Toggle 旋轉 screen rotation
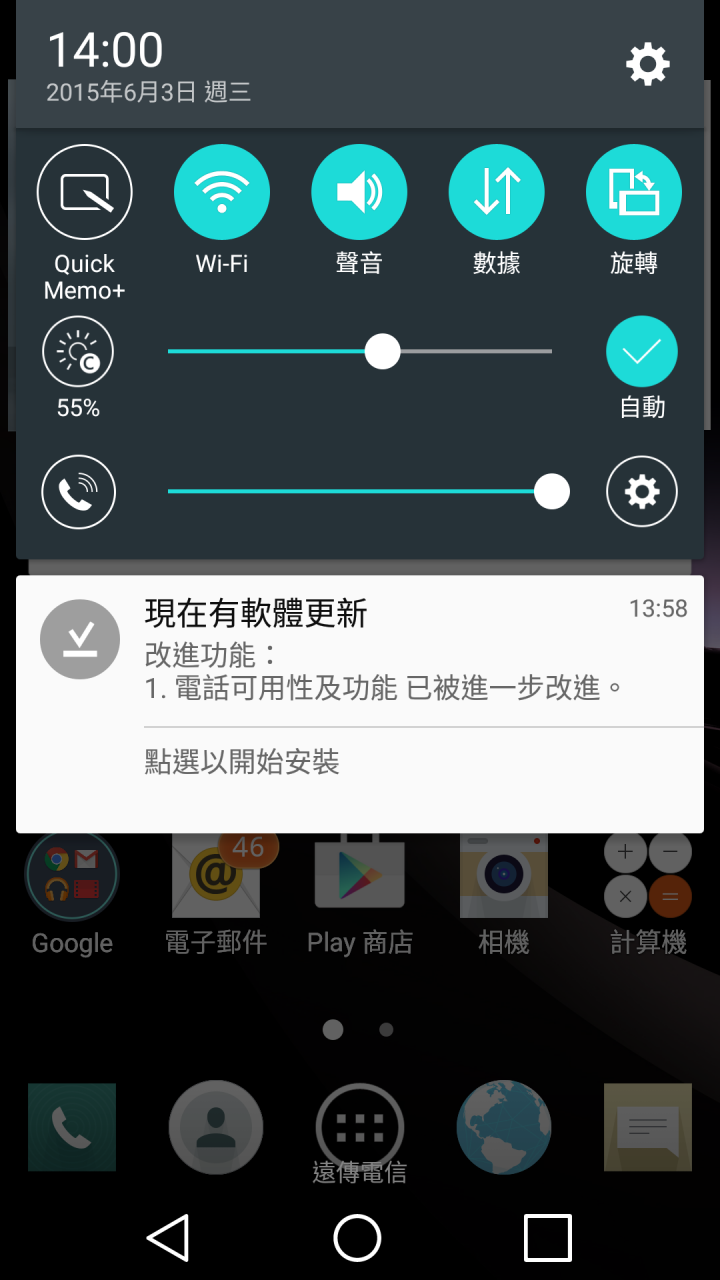Screen dimensions: 720x1280 tap(633, 192)
